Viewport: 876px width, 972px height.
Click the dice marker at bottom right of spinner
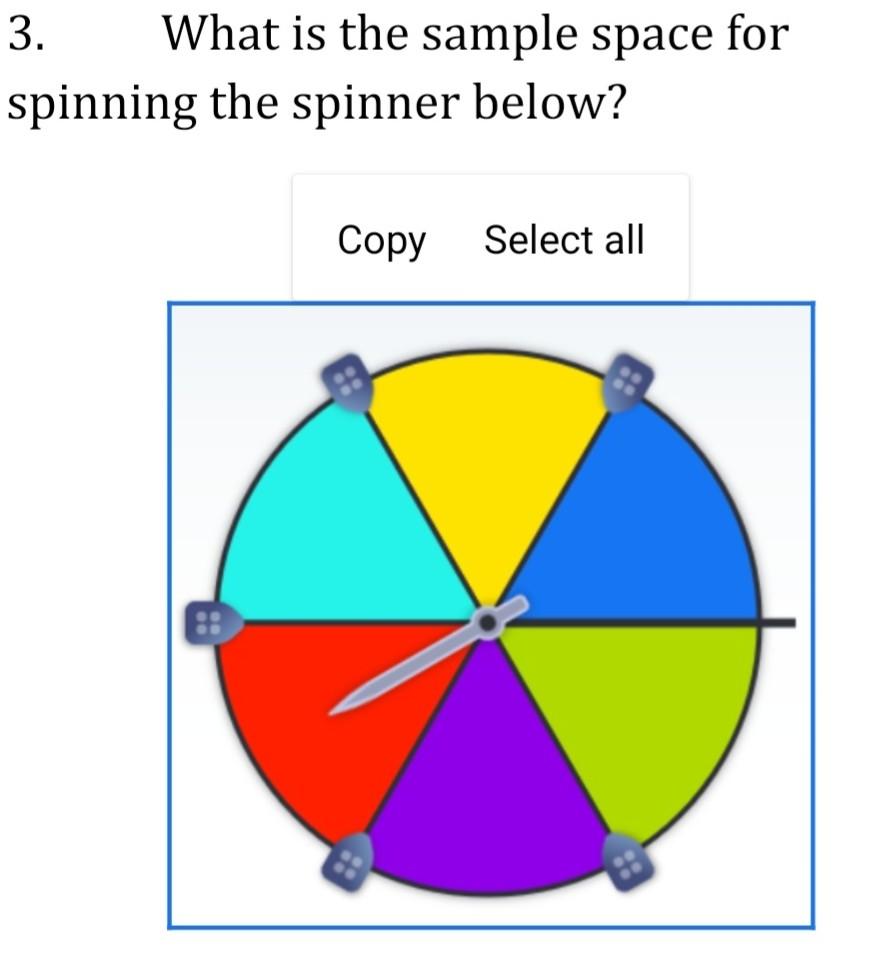(628, 862)
